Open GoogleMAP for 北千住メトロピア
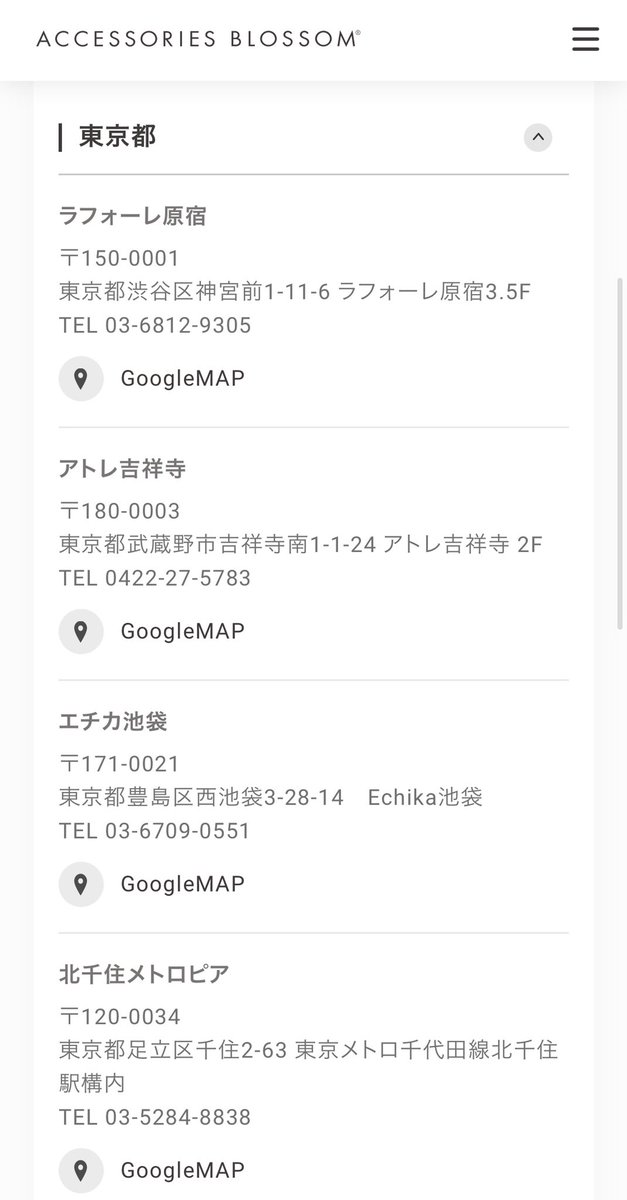Viewport: 627px width, 1200px height. pyautogui.click(x=152, y=1171)
